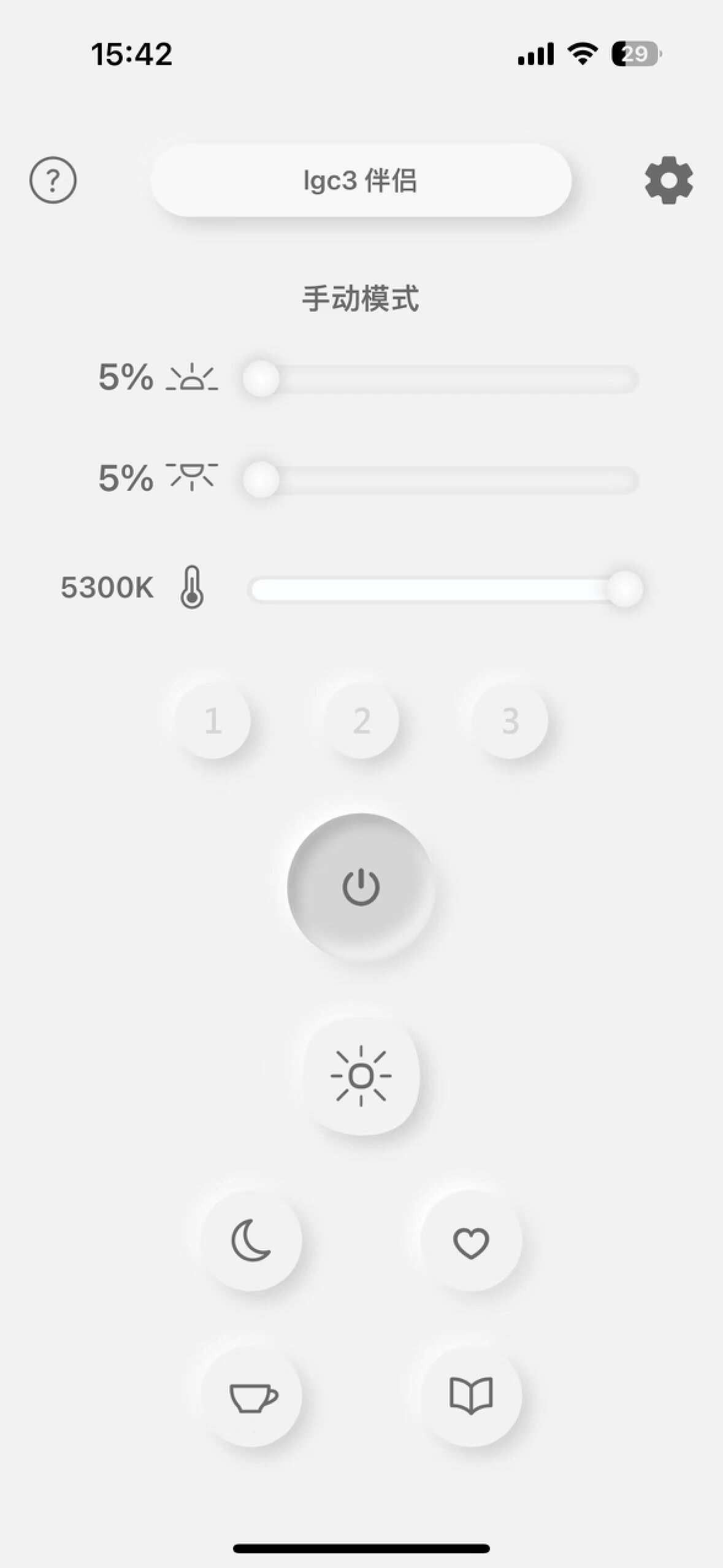Open the settings gear
This screenshot has height=1568, width=723.
(668, 180)
